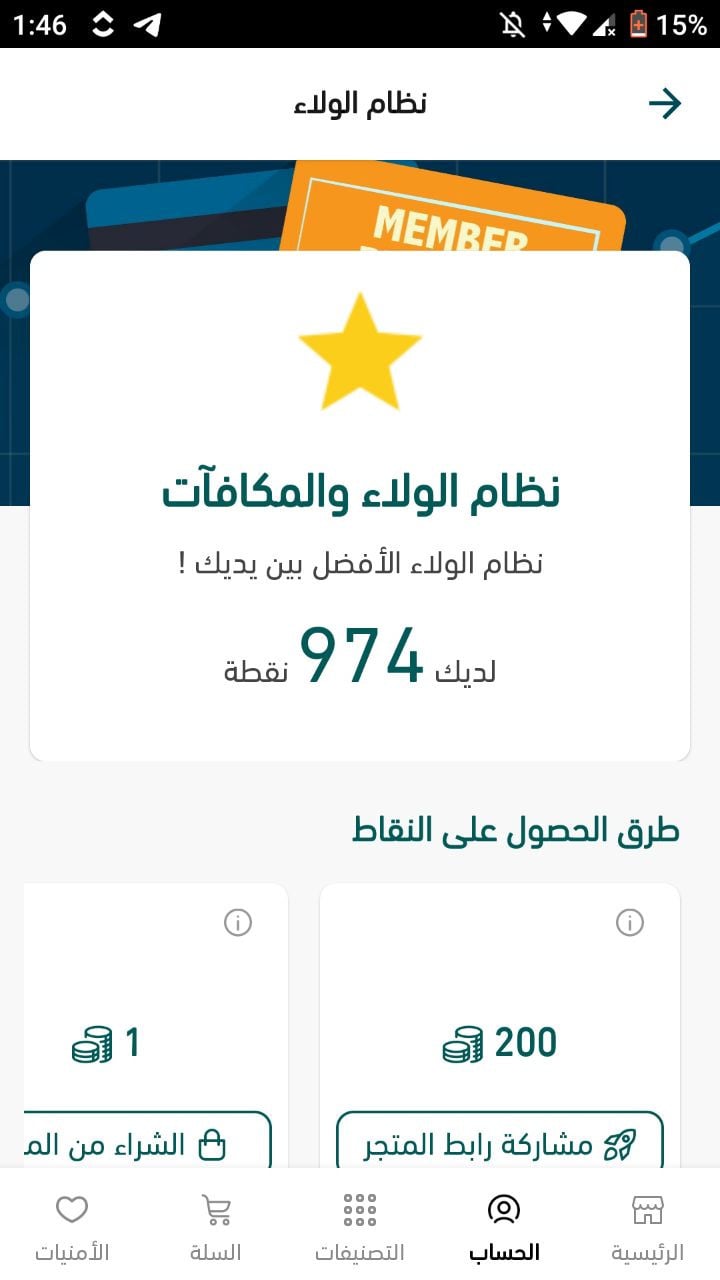Open the السلة cart tab
The height and width of the screenshot is (1280, 720).
click(x=216, y=1226)
